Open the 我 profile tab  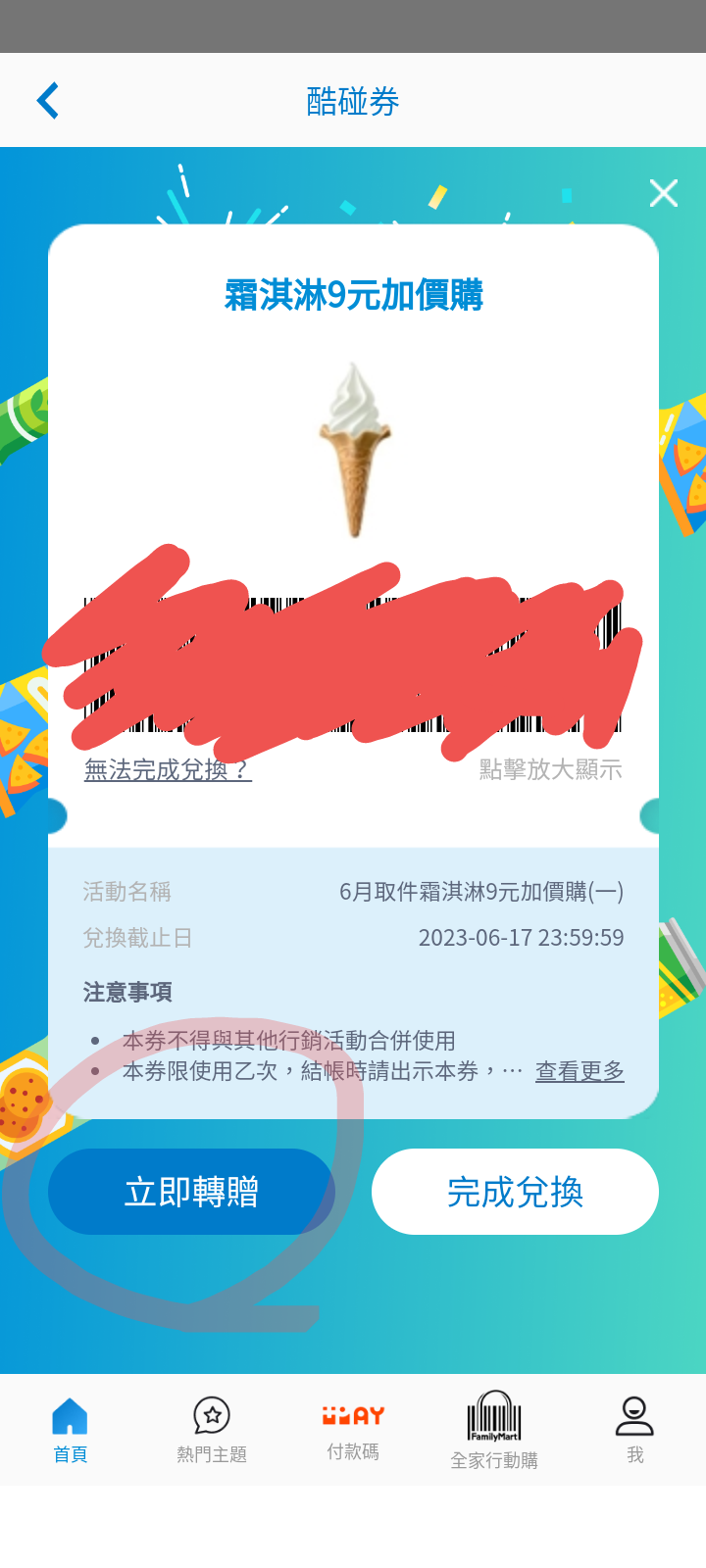click(634, 1430)
